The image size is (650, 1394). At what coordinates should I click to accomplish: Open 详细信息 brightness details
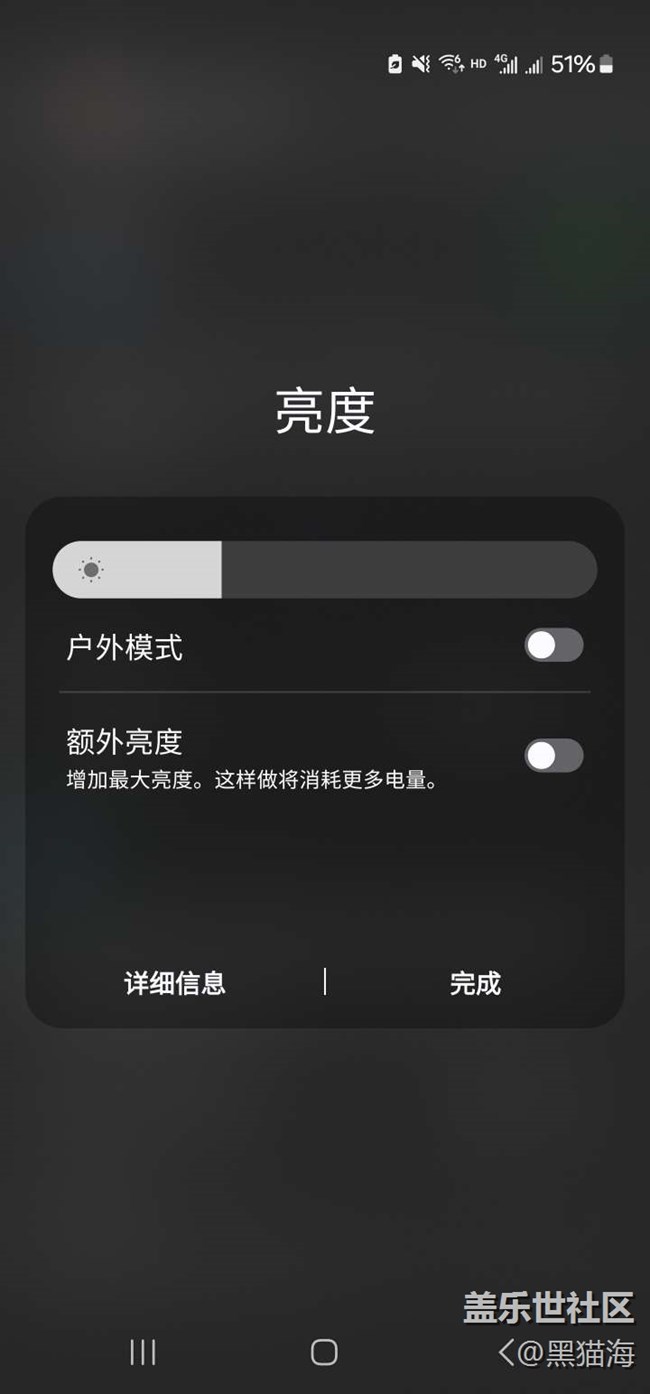click(175, 983)
